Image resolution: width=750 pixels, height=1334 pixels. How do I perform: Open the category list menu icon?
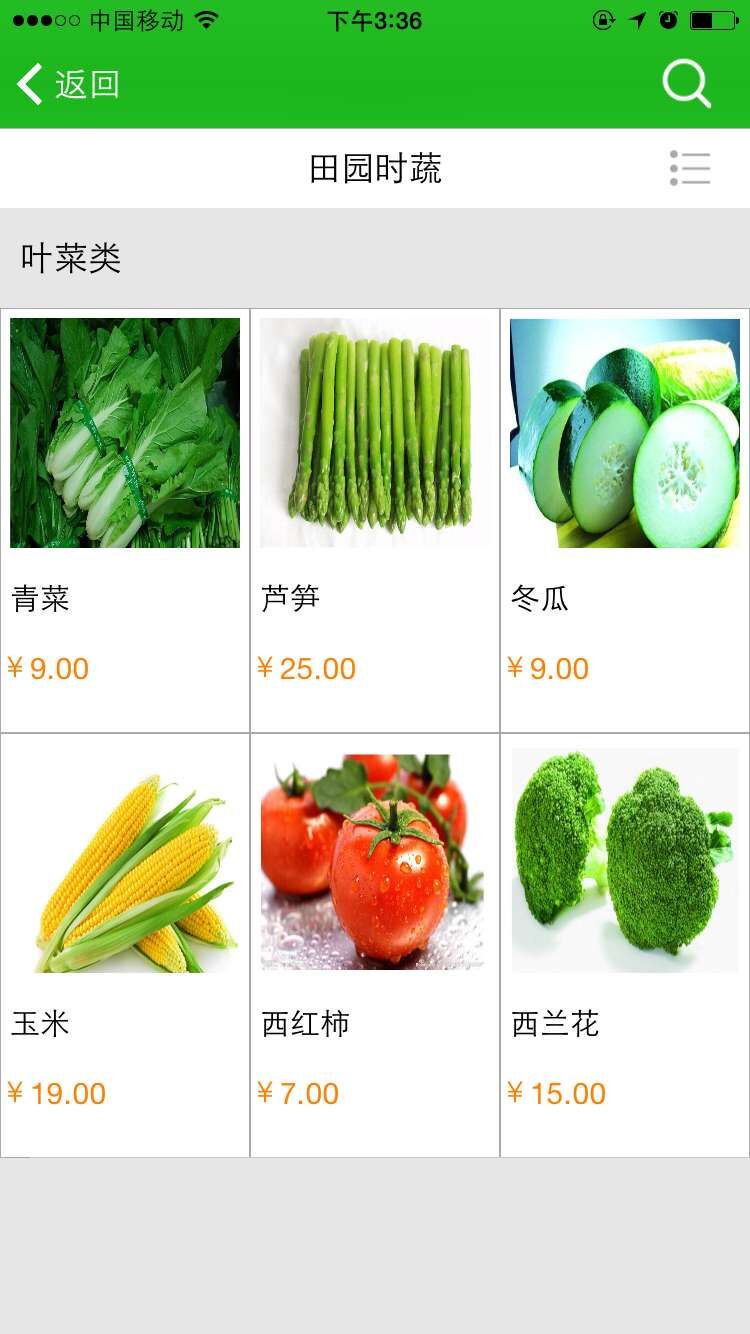[x=690, y=168]
